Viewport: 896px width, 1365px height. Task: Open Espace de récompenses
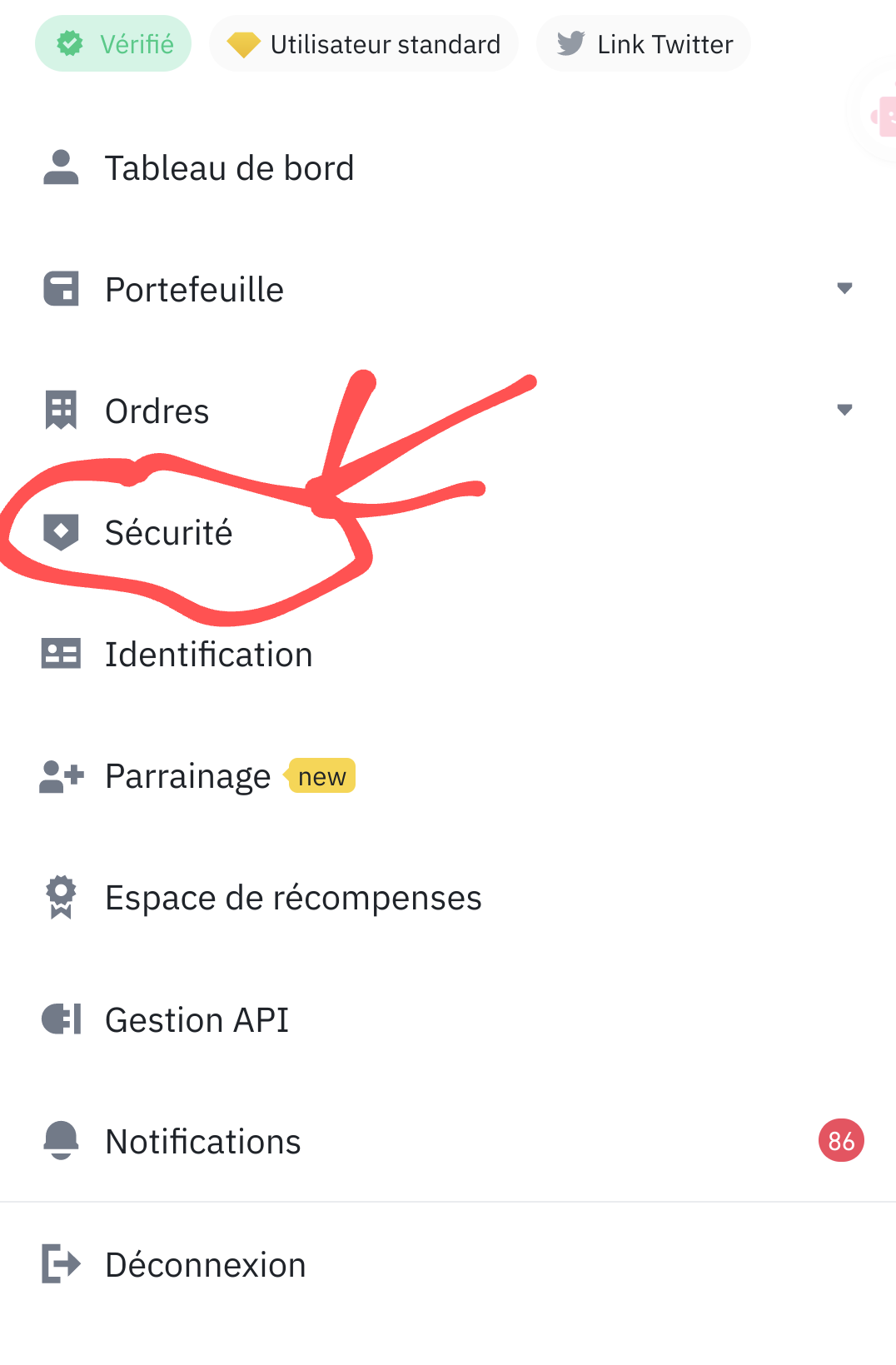click(293, 898)
